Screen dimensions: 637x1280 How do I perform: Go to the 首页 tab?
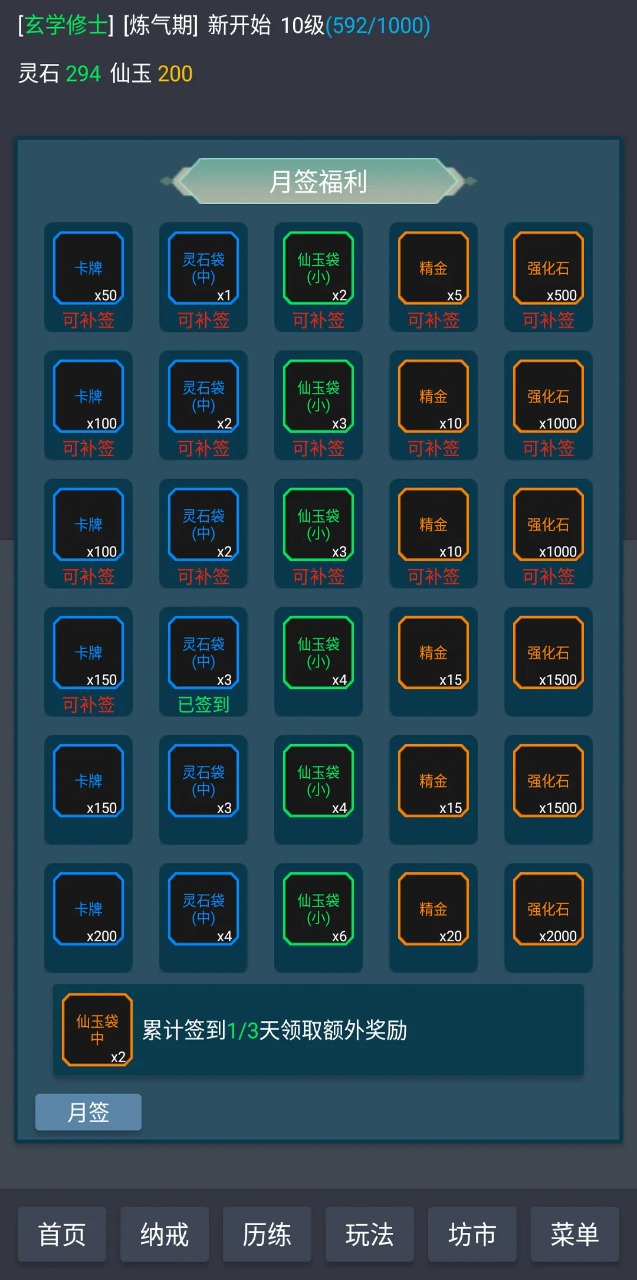click(62, 1234)
